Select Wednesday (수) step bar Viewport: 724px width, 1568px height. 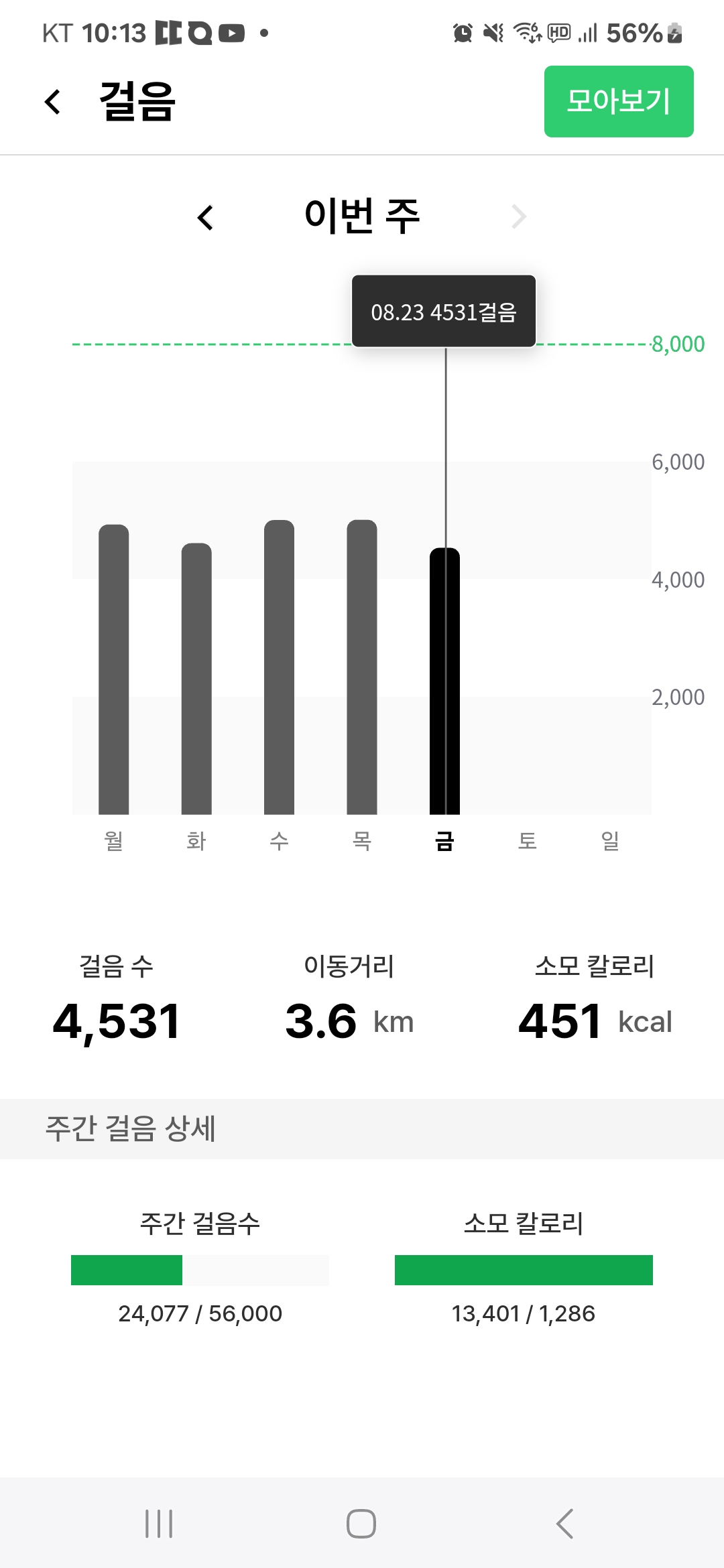[x=279, y=667]
